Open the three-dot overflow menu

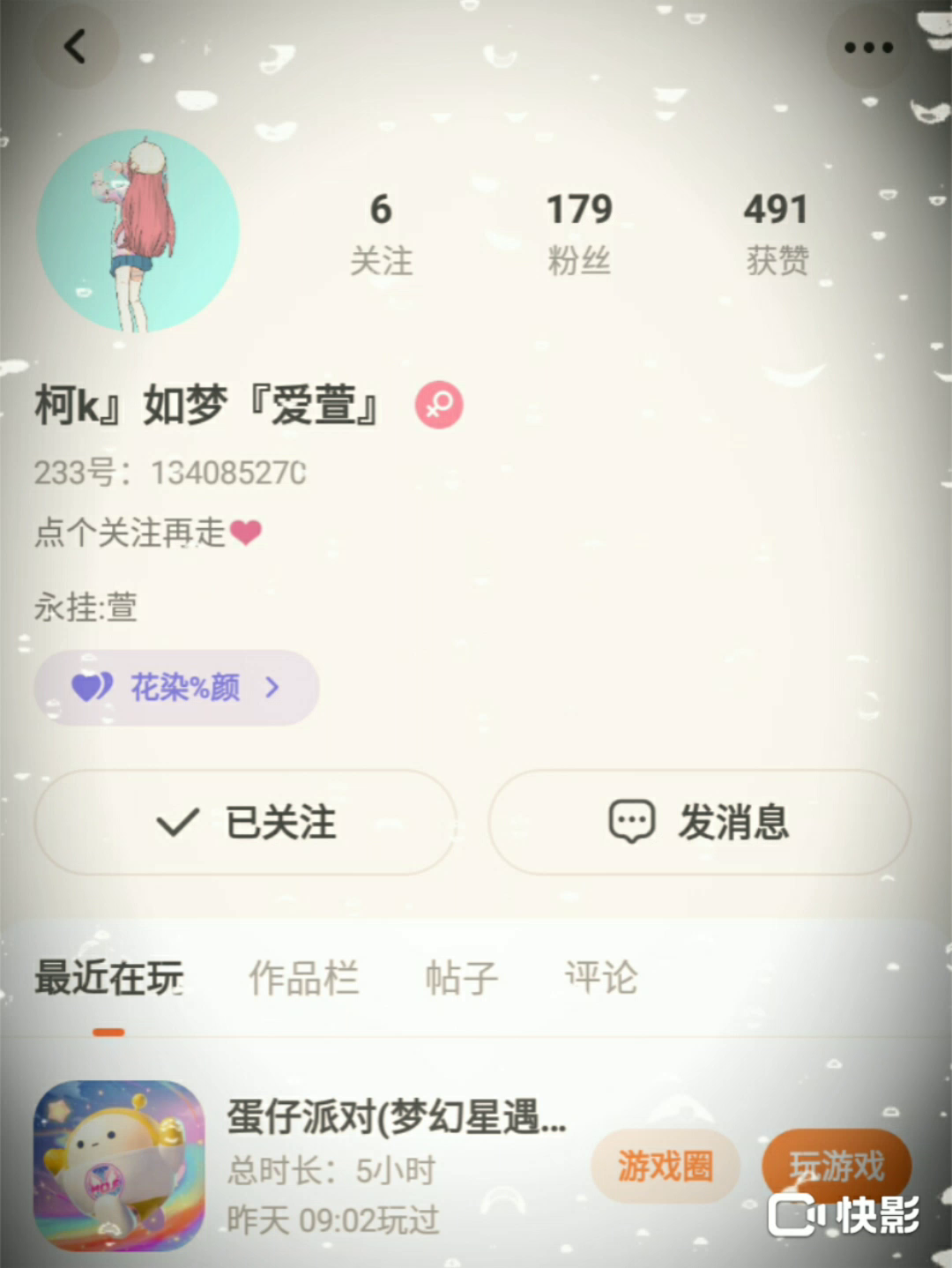tap(868, 48)
